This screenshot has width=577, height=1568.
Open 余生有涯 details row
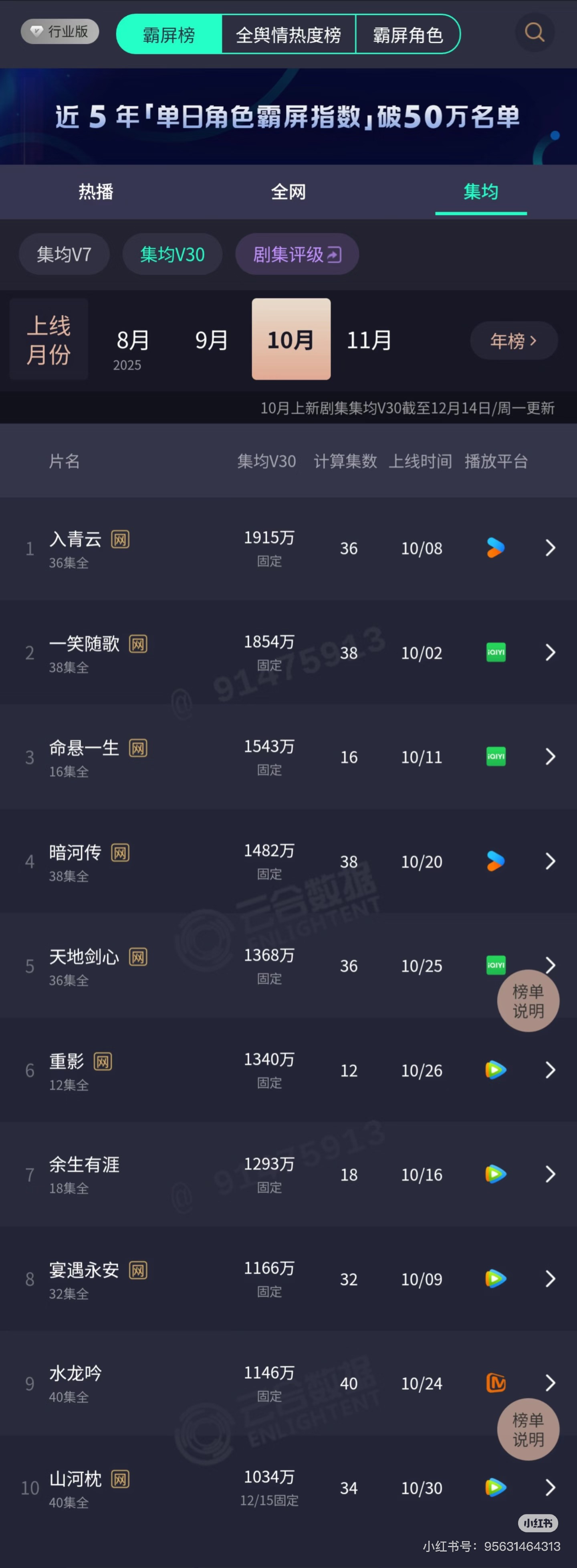(x=288, y=1174)
